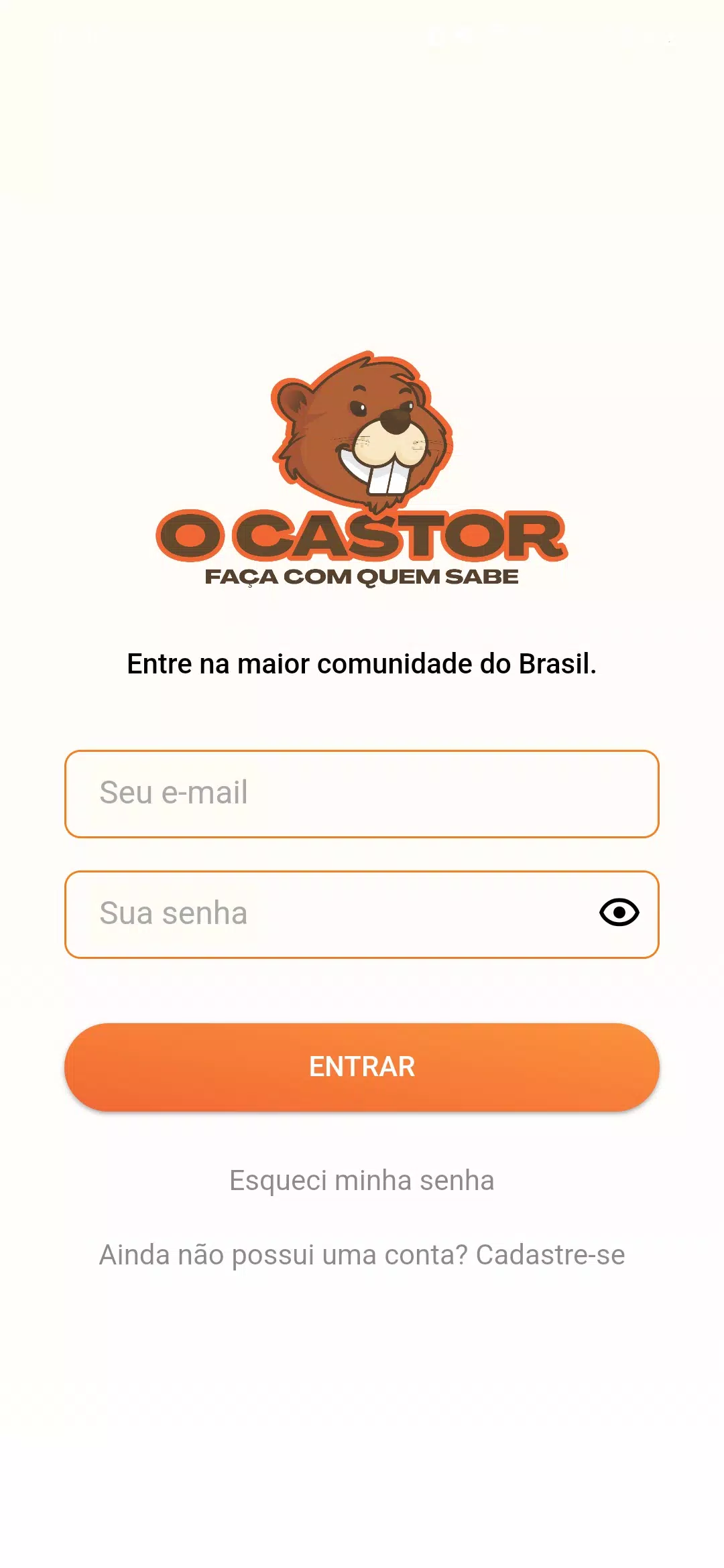Tap the Seu e-mail field
This screenshot has height=1568, width=724.
362,794
